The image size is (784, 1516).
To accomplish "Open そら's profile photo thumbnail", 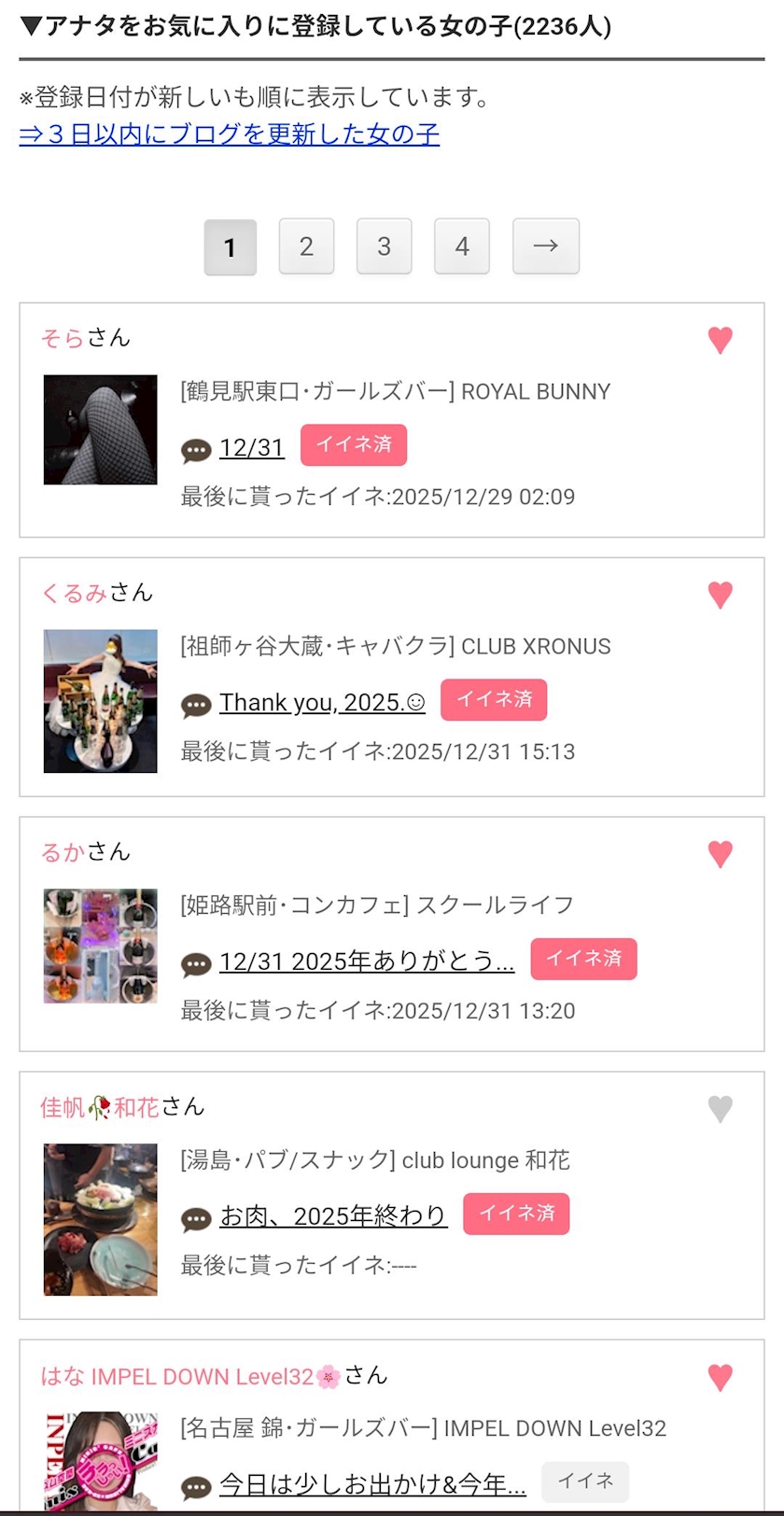I will (100, 429).
